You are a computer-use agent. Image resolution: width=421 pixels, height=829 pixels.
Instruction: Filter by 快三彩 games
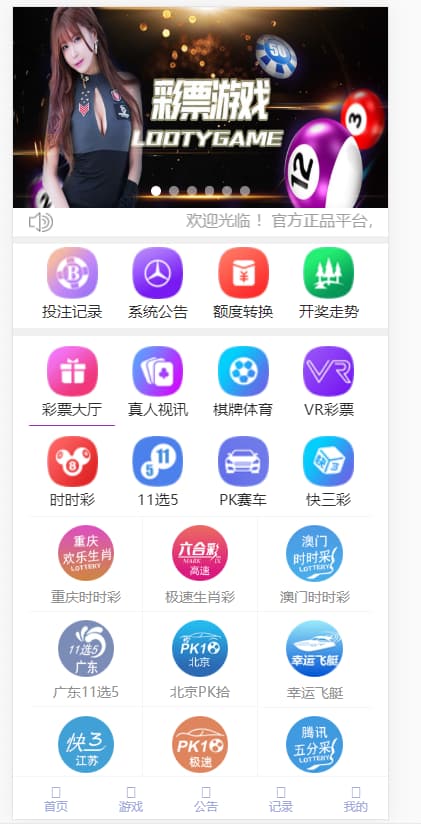(x=328, y=472)
